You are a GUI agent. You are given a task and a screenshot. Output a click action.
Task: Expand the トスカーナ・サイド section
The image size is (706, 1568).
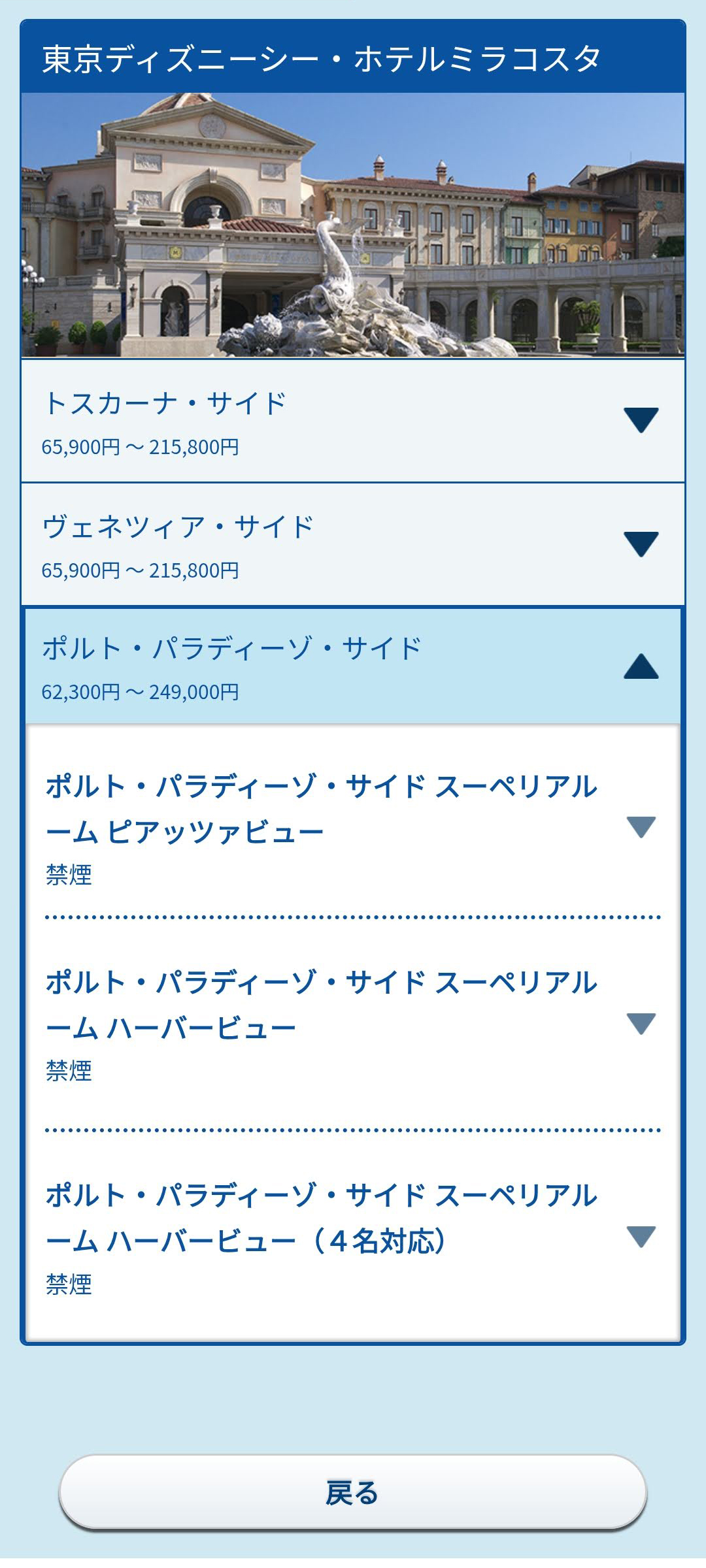pyautogui.click(x=640, y=420)
